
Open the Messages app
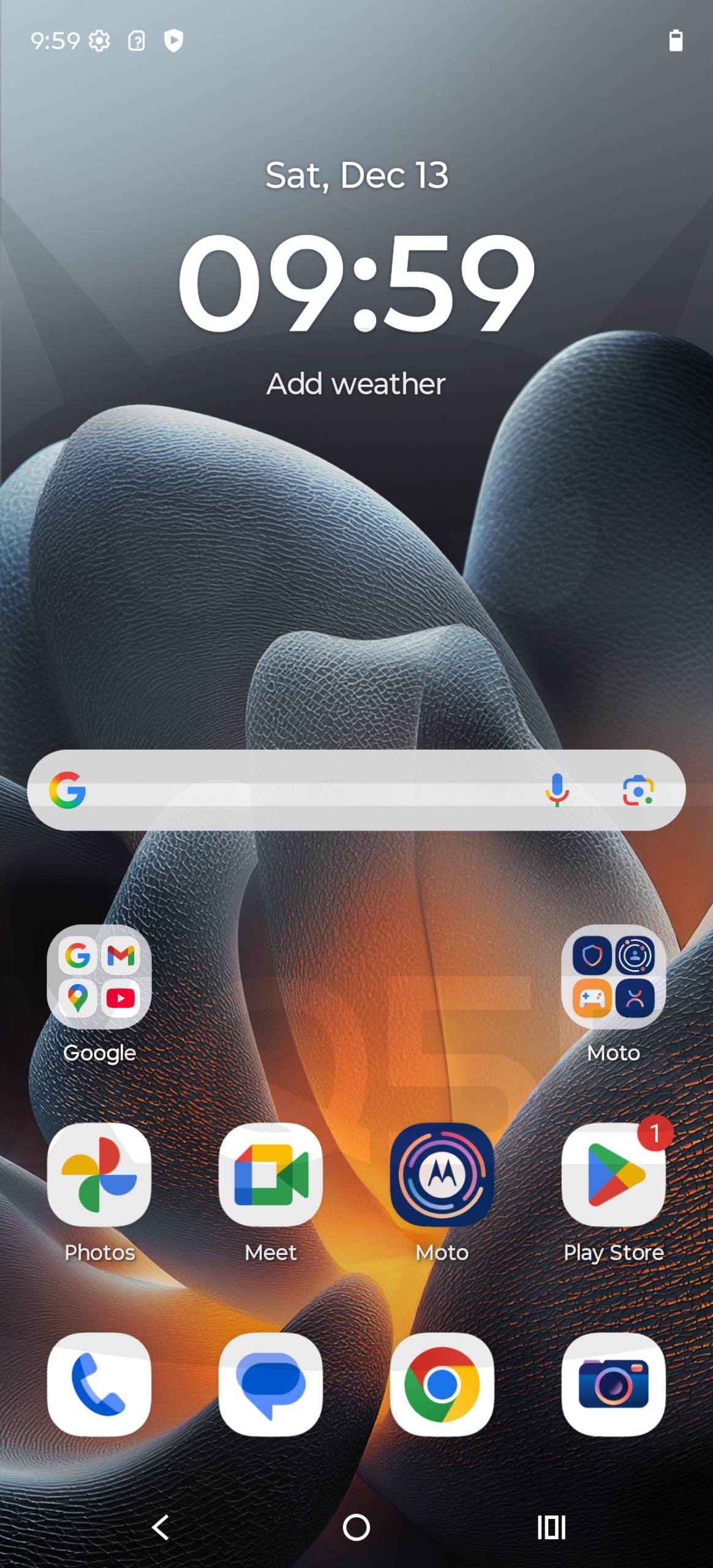tap(271, 1384)
